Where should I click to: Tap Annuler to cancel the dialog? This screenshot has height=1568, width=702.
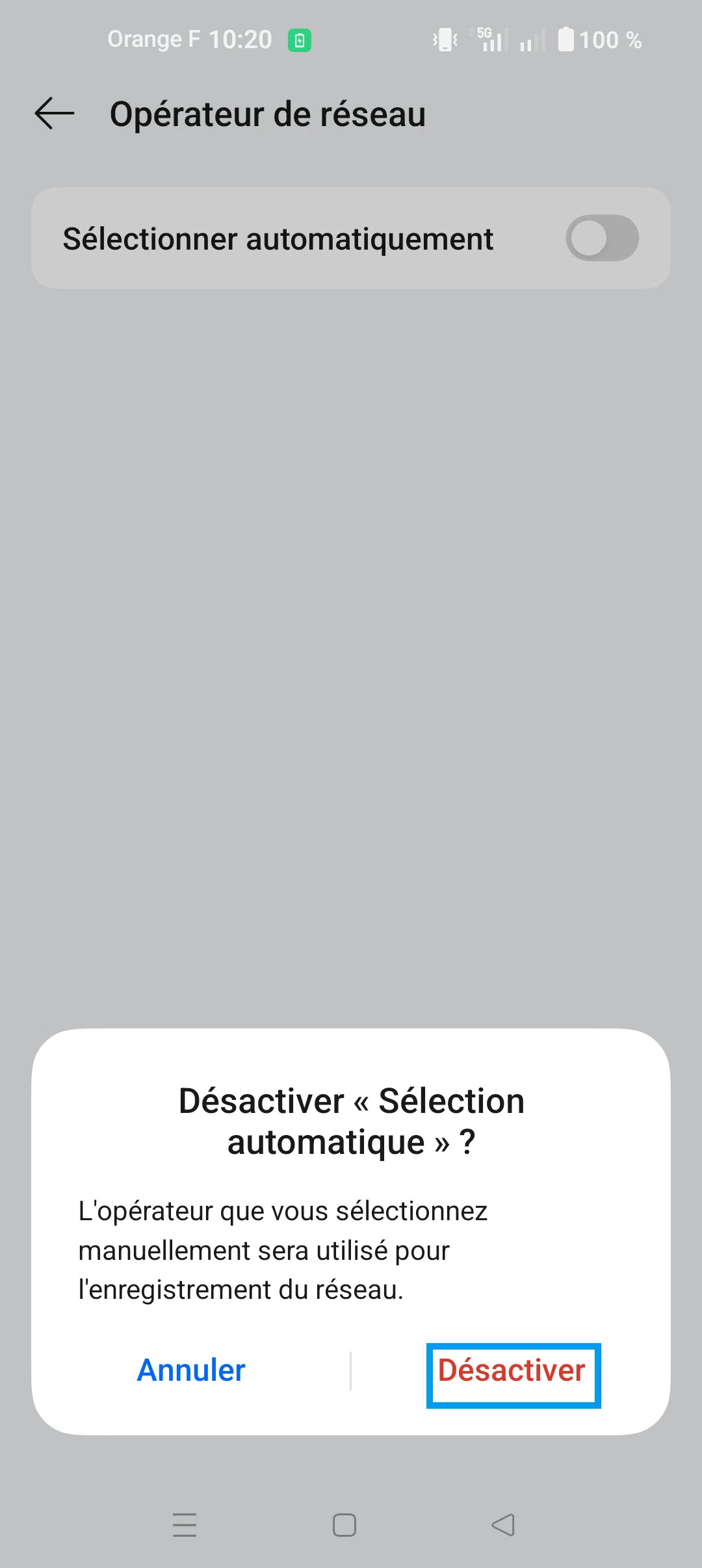[x=191, y=1370]
